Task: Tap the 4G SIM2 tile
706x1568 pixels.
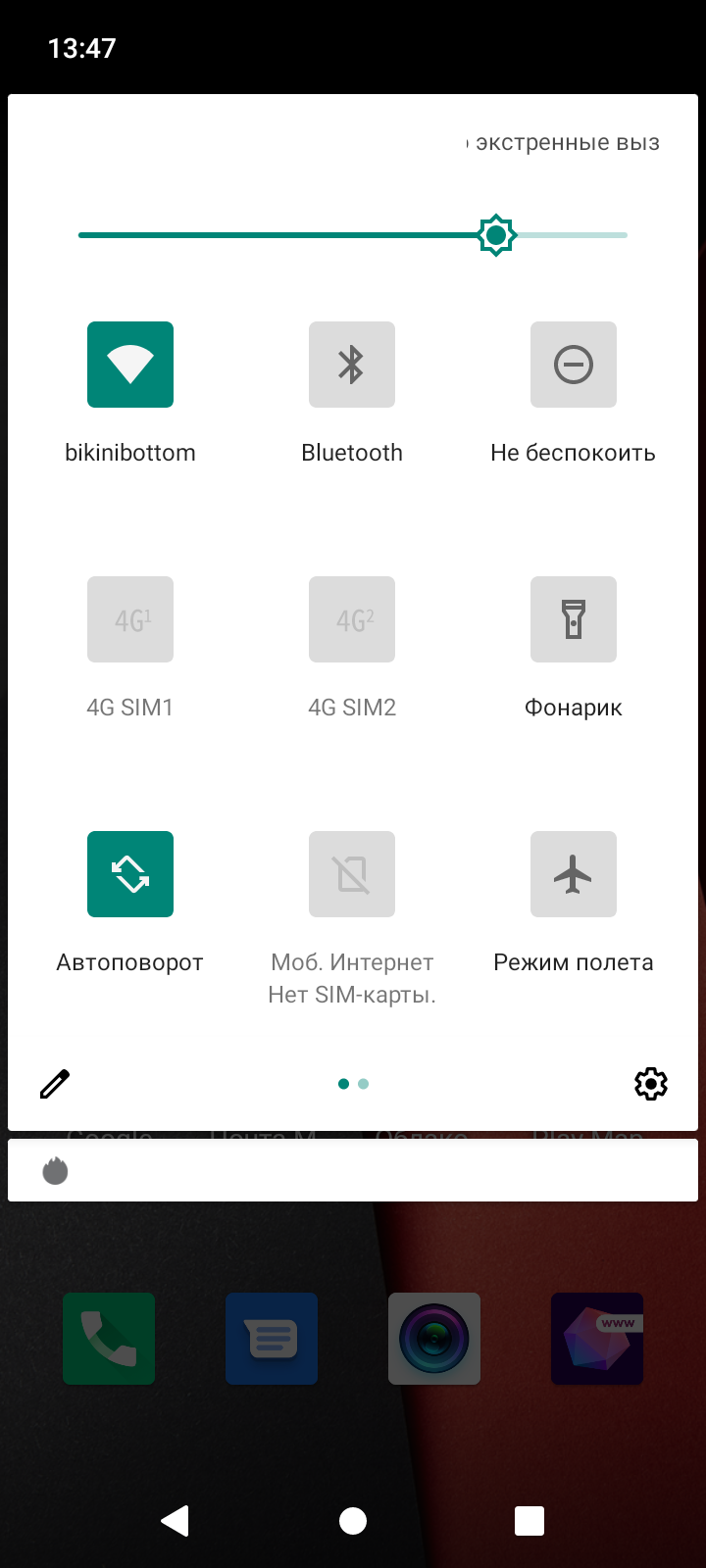Action: 352,619
